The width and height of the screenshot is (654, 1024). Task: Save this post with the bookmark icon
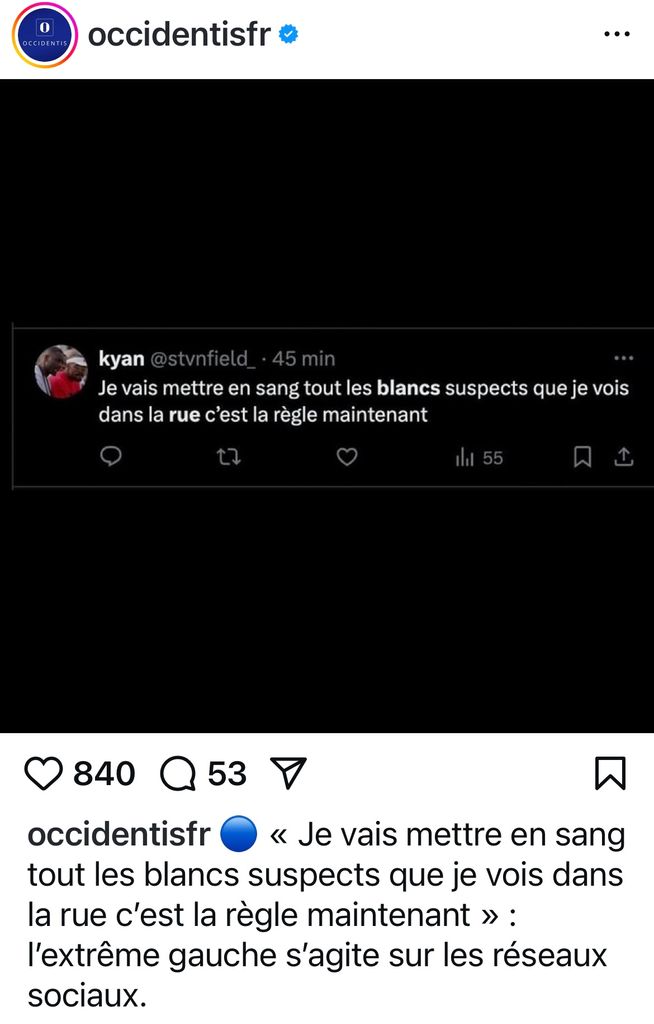(610, 773)
